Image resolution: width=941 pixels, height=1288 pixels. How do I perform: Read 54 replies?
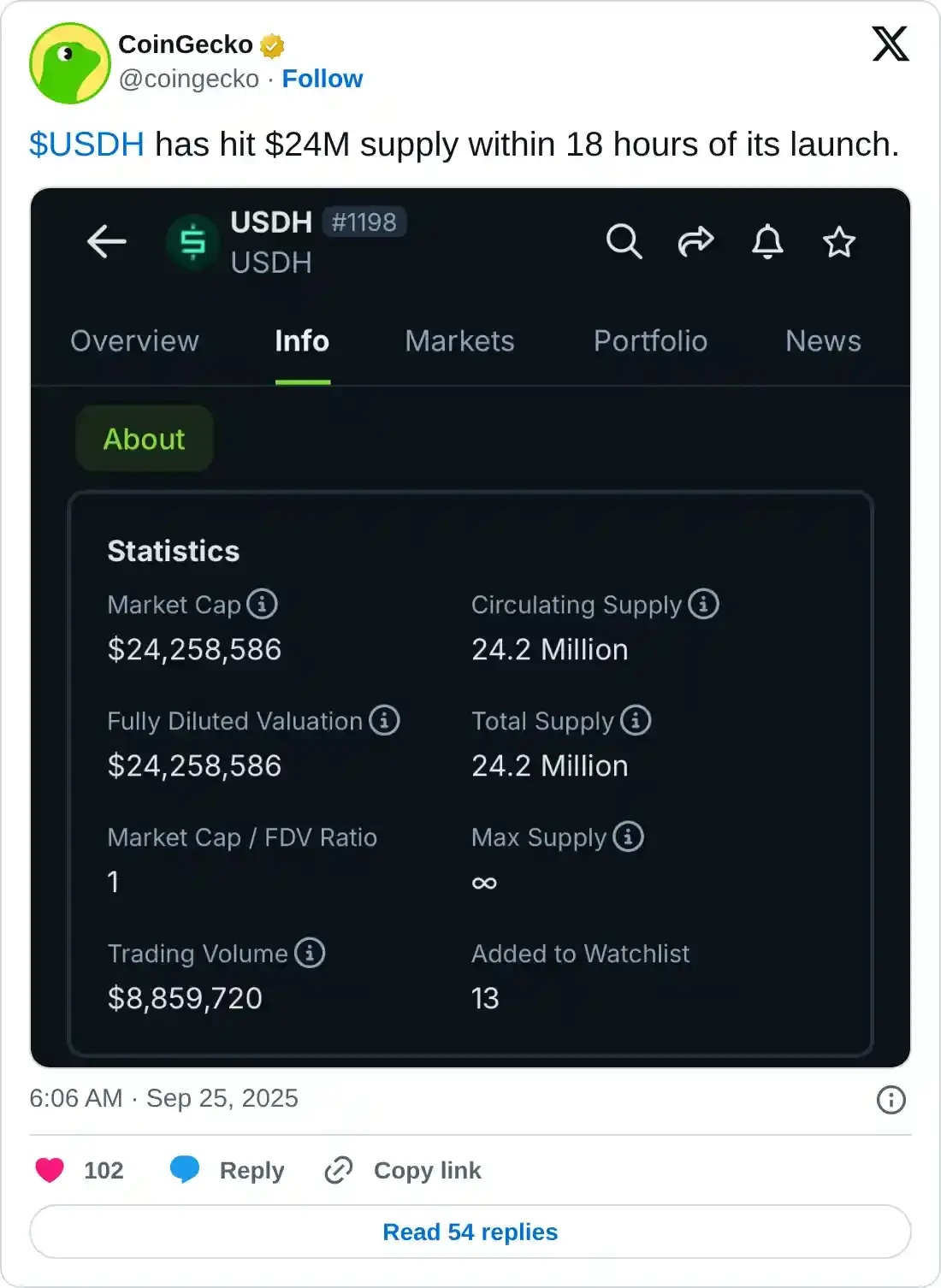tap(470, 1232)
